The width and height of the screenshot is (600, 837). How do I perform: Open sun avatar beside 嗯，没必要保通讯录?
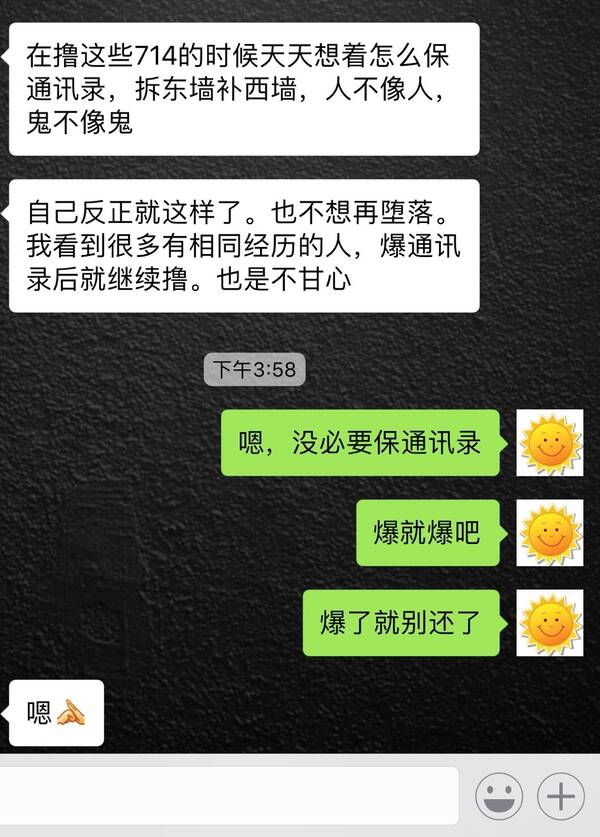[x=549, y=442]
